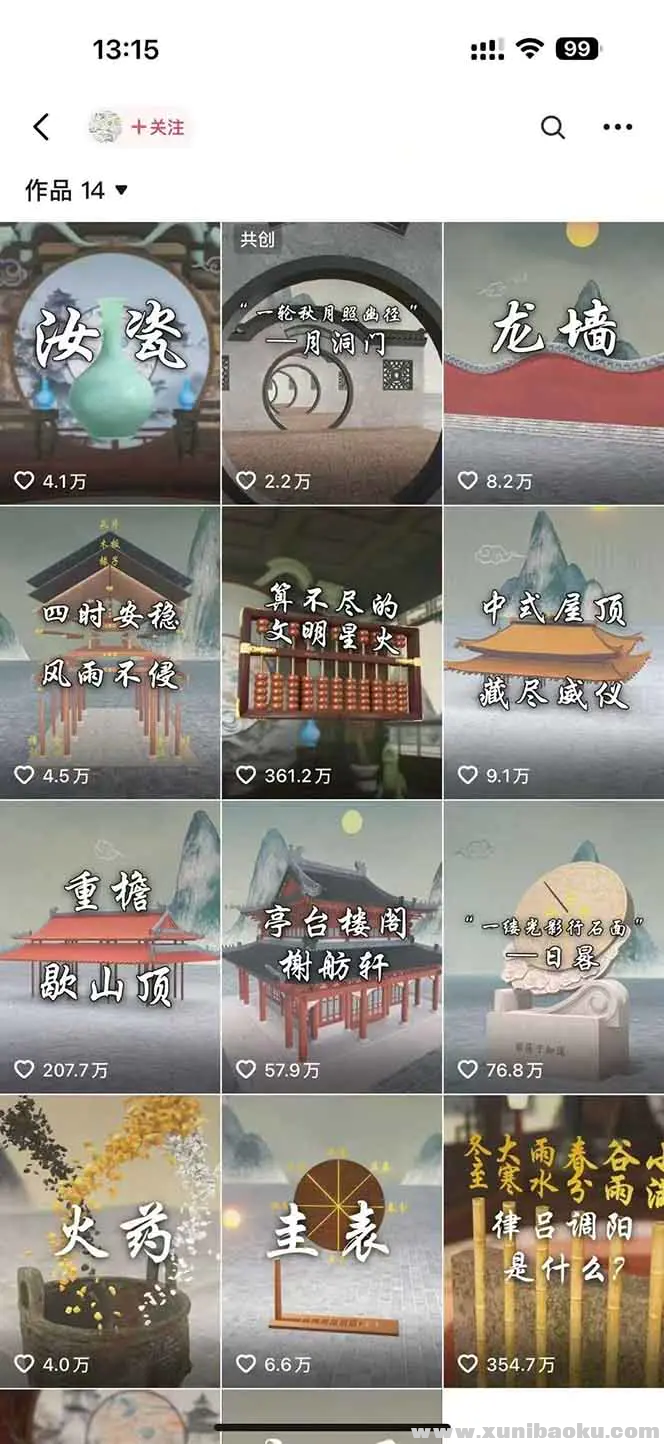Screen dimensions: 664x1444
Task: Open the 重檐歇山顶 video
Action: coord(110,946)
